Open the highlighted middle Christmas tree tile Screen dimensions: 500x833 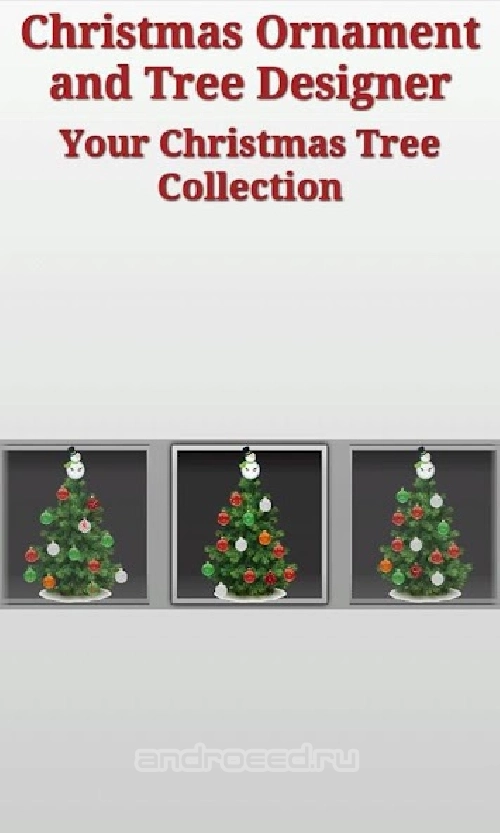[x=249, y=524]
